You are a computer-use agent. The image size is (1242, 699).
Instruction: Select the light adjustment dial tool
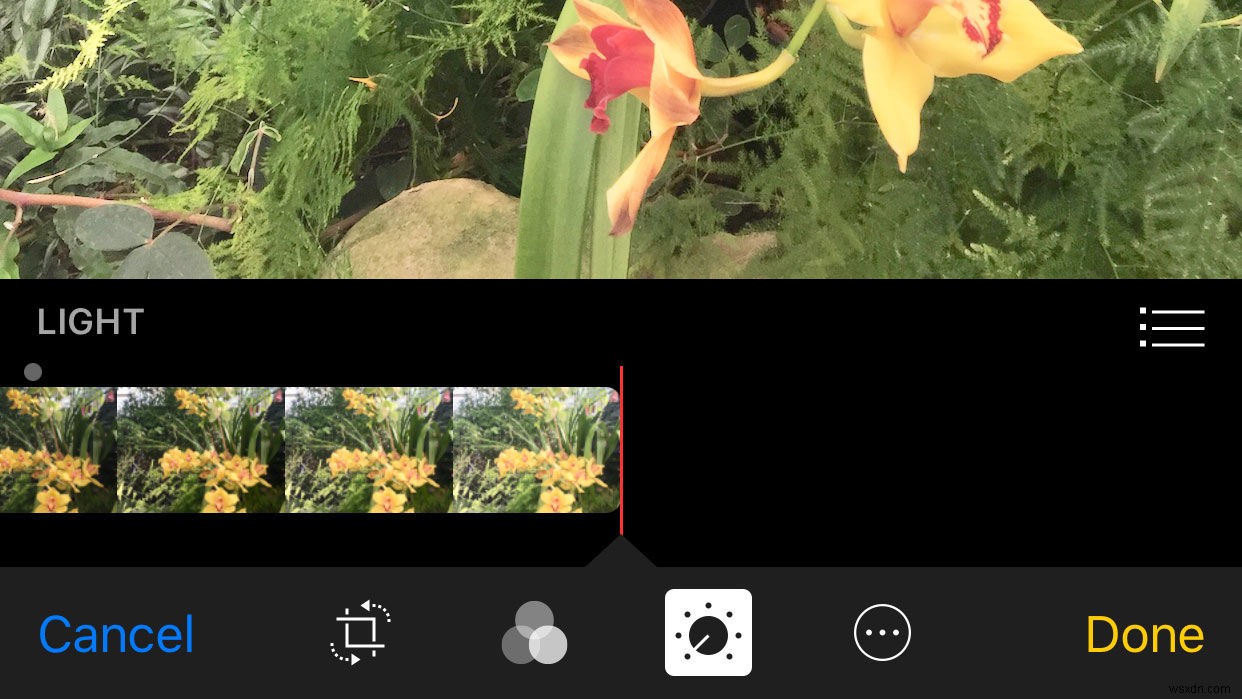[708, 632]
